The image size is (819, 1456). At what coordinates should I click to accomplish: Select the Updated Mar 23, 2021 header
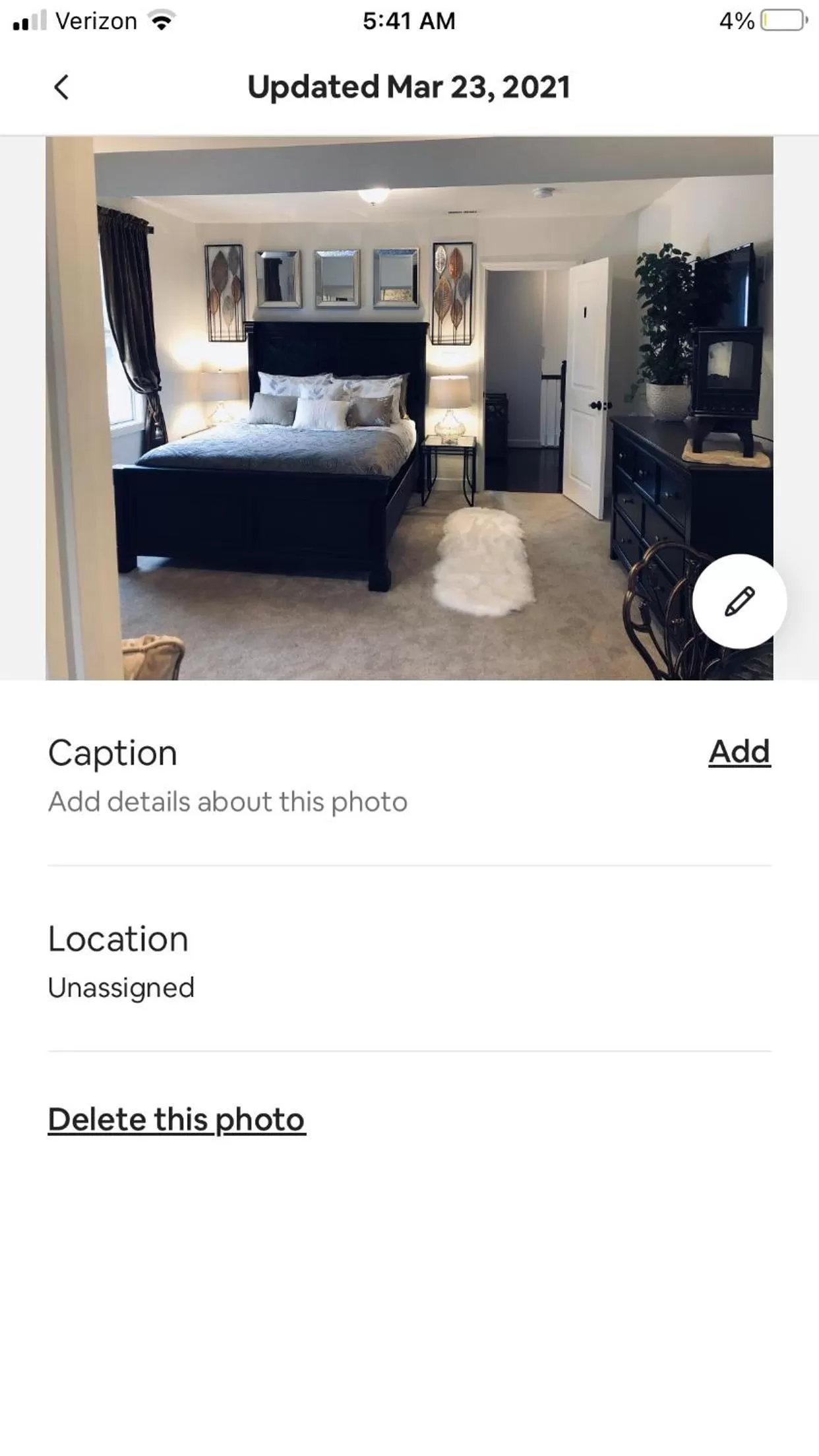tap(409, 86)
